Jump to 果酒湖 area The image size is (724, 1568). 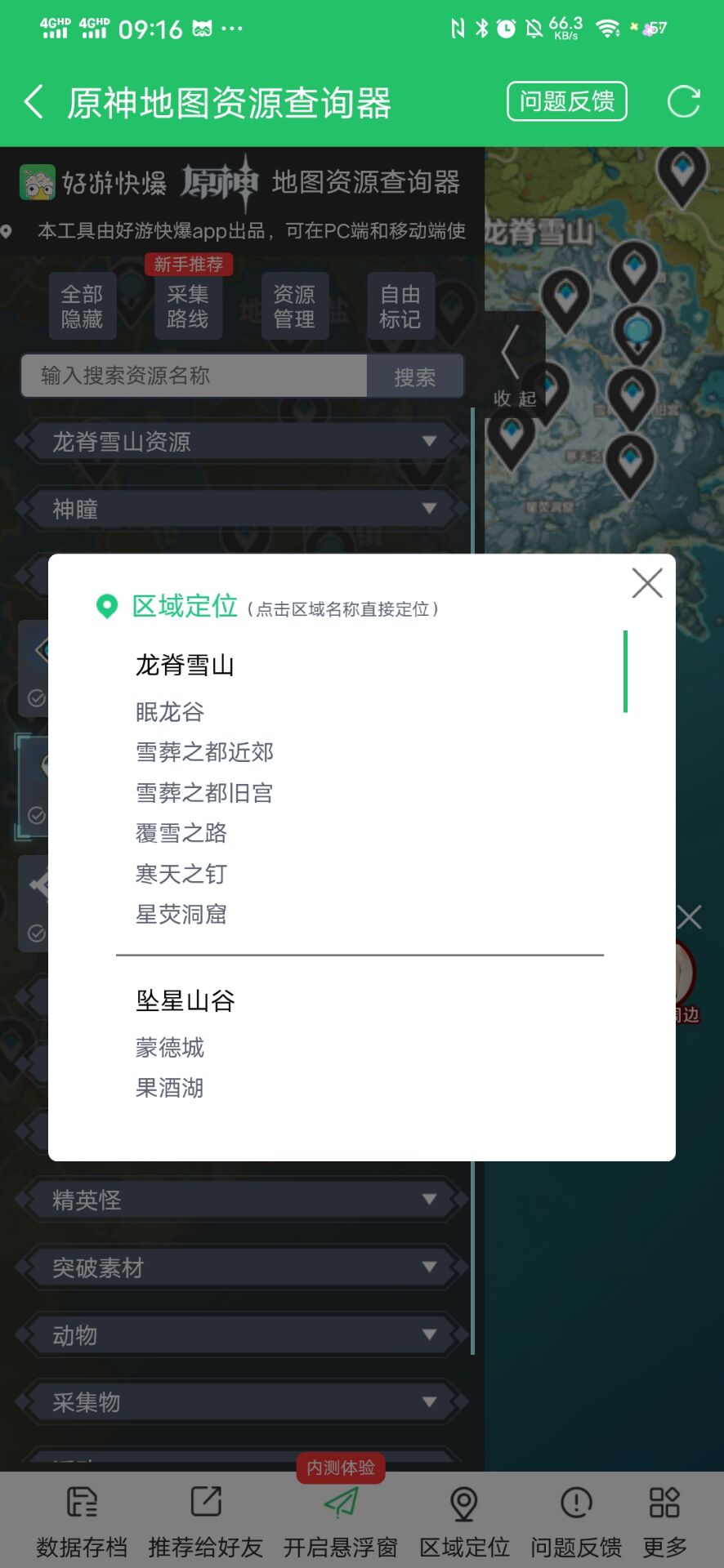pos(170,1088)
